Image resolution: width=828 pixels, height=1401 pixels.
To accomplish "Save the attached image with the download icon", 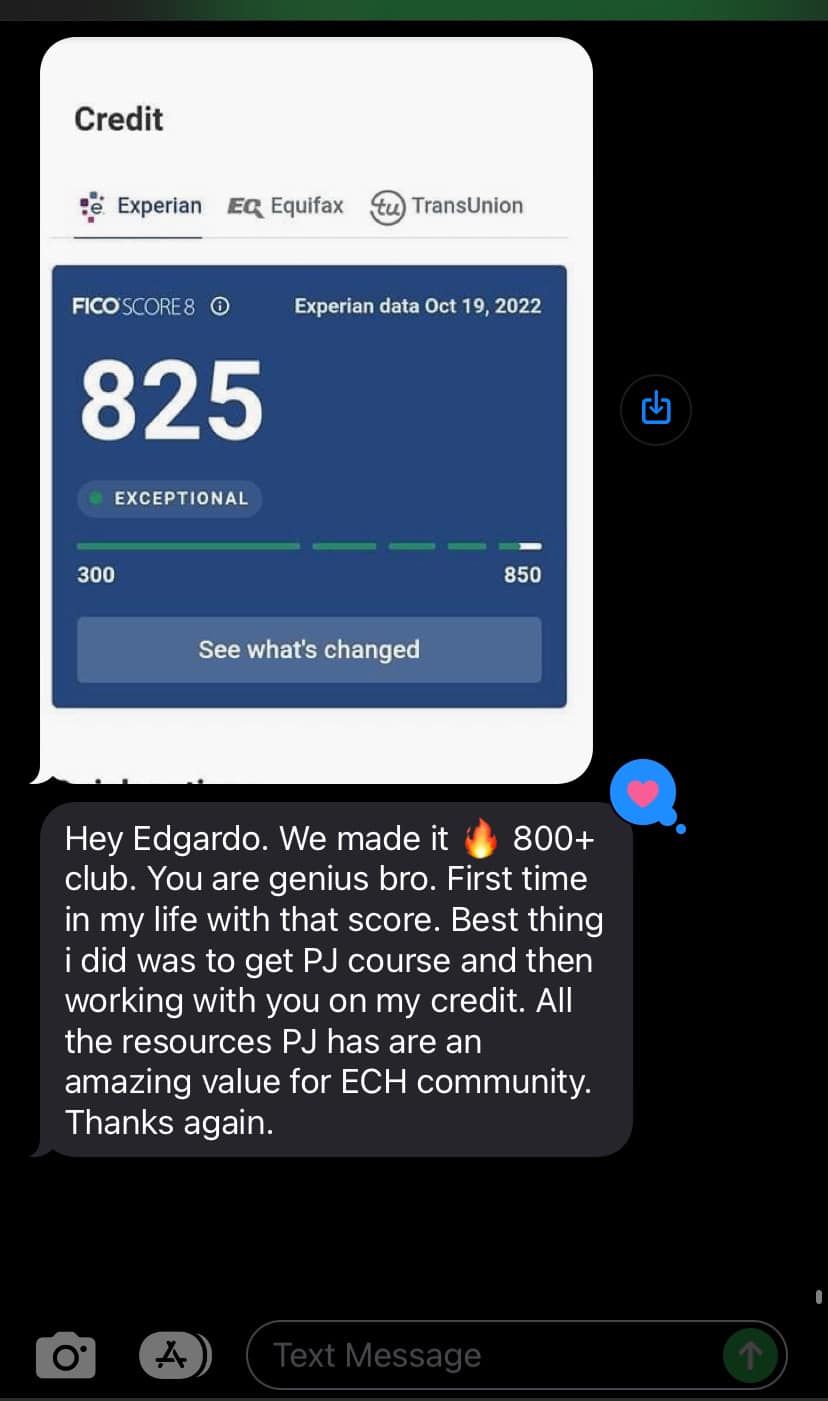I will [656, 409].
